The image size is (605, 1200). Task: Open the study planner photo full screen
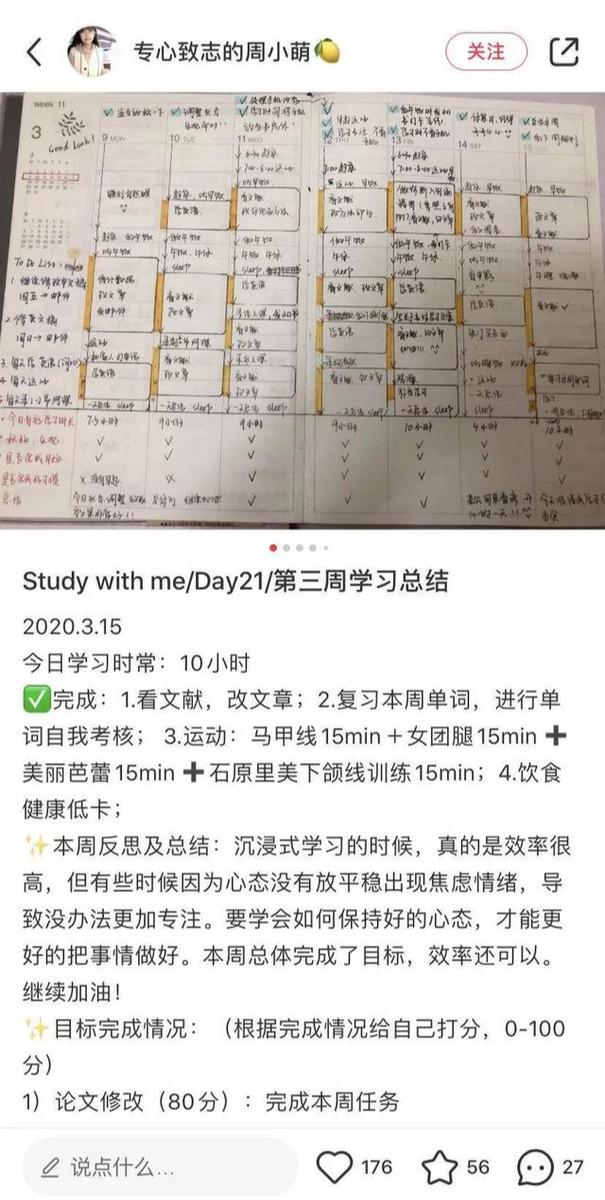pyautogui.click(x=302, y=310)
